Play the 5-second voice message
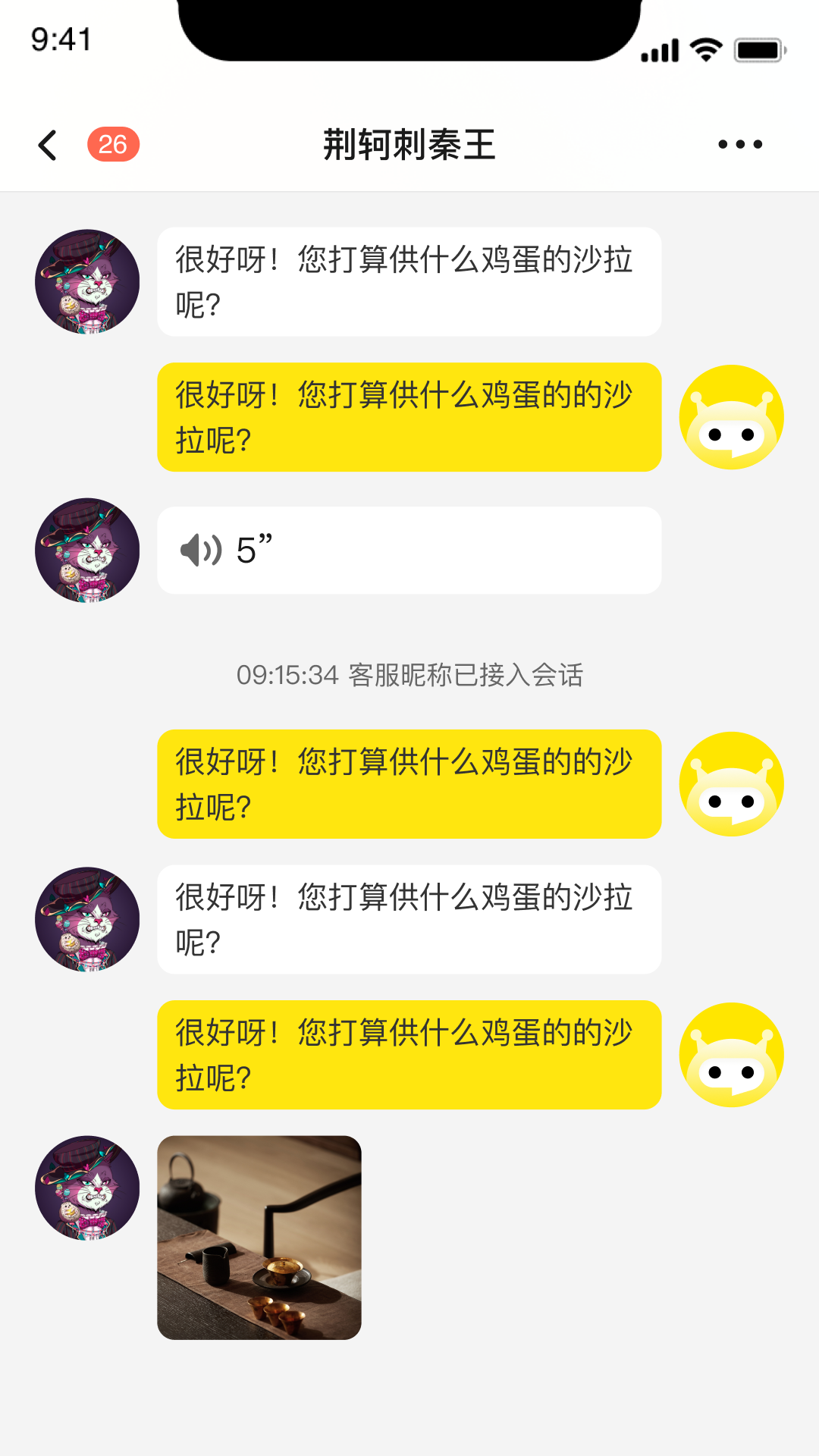 click(x=408, y=550)
